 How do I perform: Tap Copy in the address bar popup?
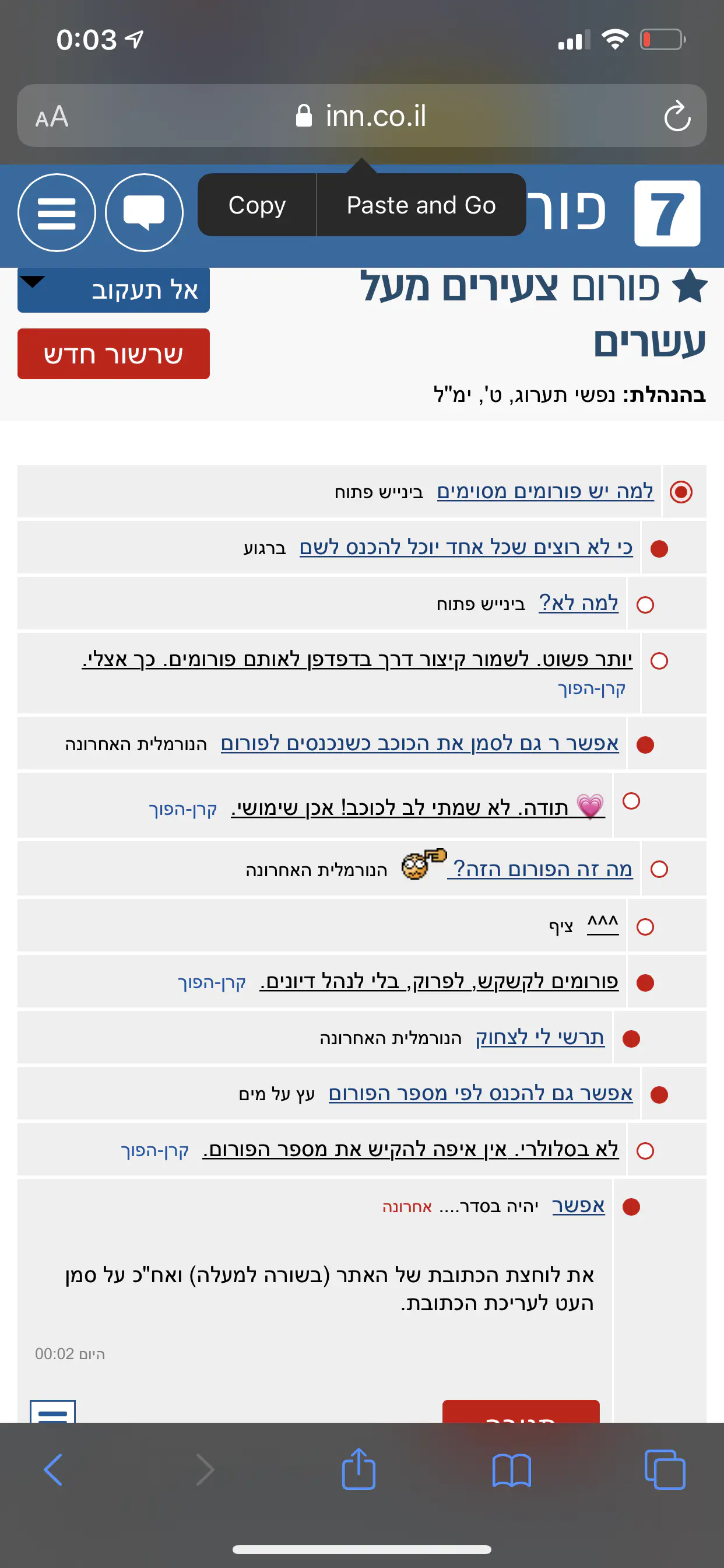[x=256, y=205]
